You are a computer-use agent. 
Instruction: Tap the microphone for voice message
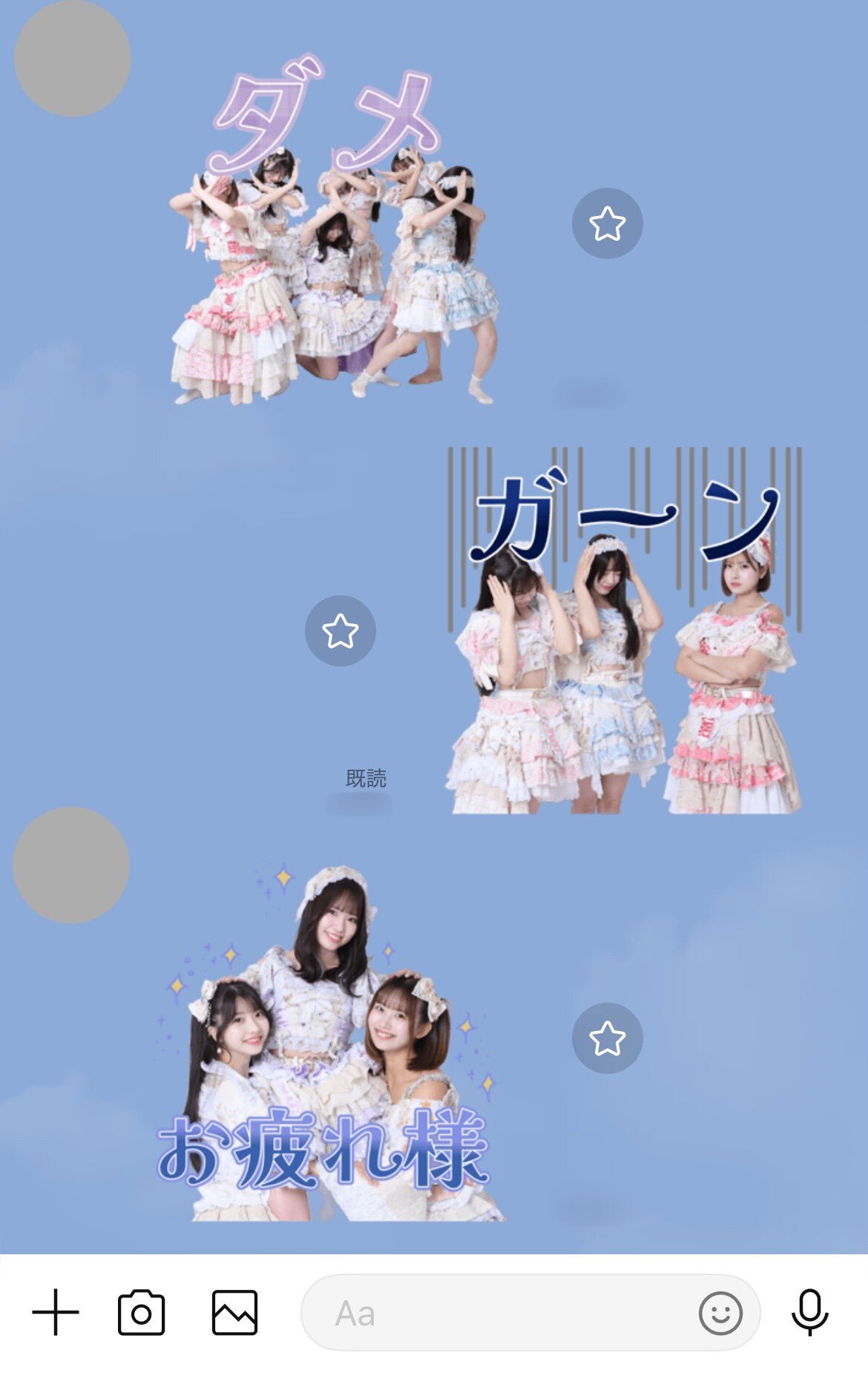tap(809, 1312)
